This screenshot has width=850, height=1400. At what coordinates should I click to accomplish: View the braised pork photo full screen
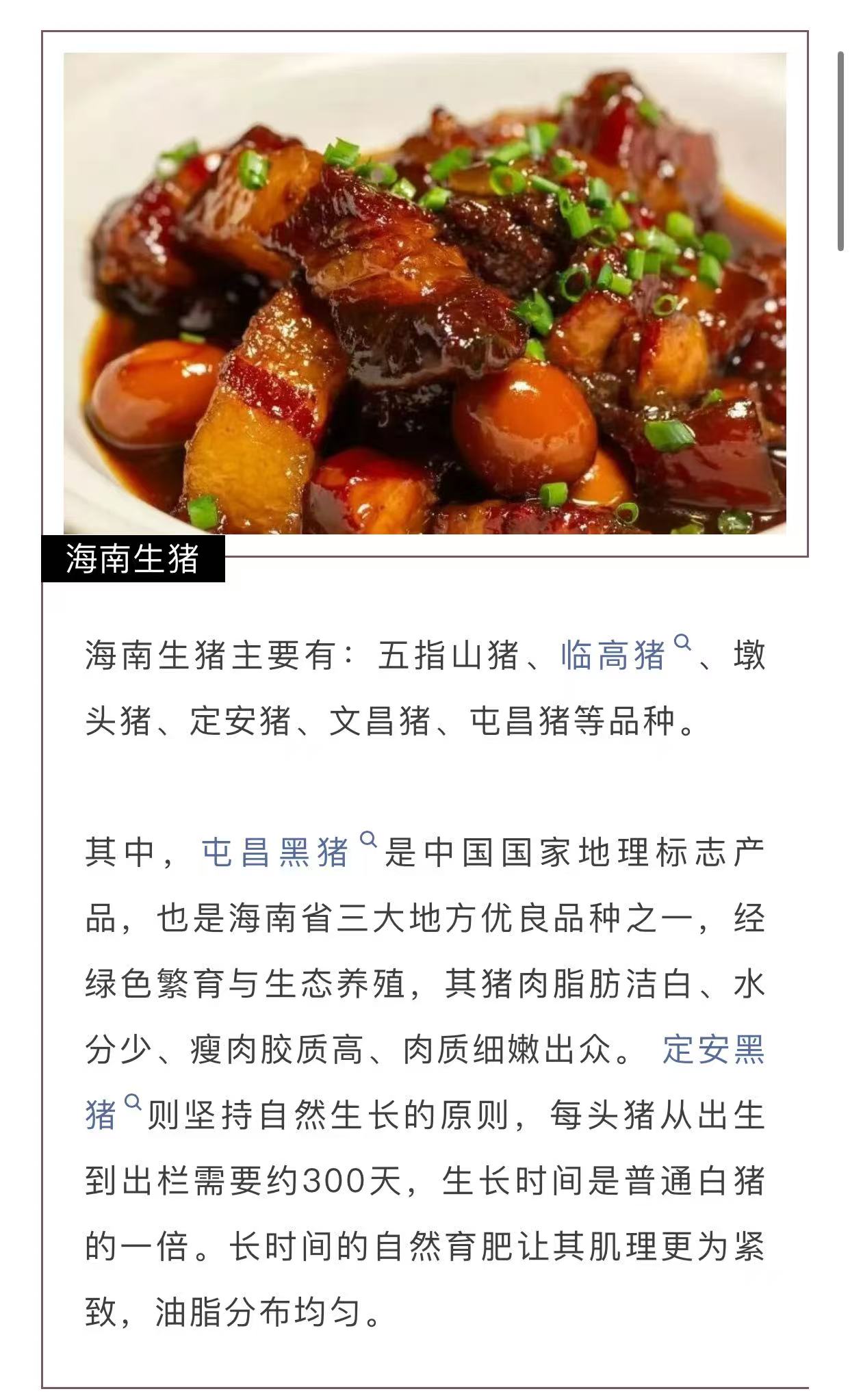pyautogui.click(x=424, y=293)
